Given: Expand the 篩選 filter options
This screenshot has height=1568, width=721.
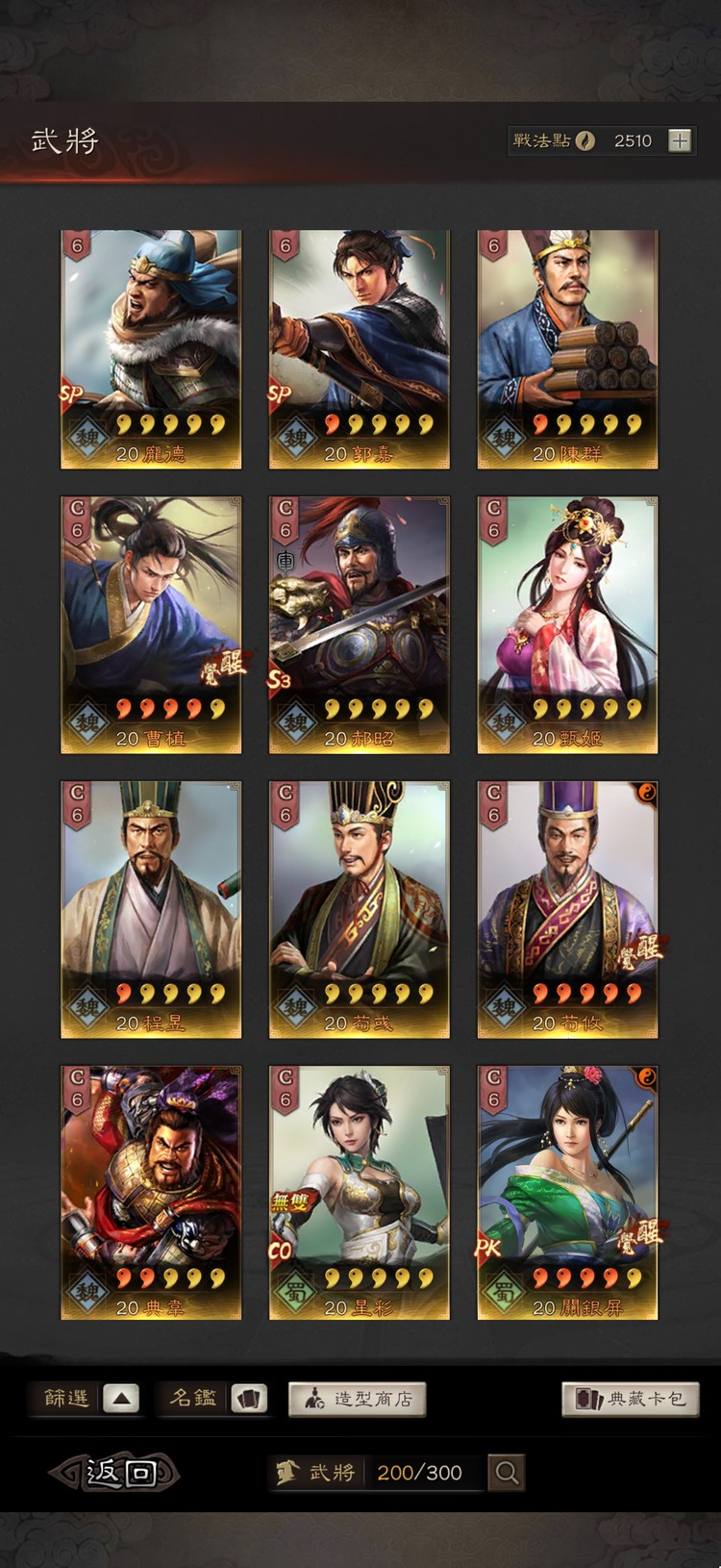Looking at the screenshot, I should pyautogui.click(x=121, y=1399).
